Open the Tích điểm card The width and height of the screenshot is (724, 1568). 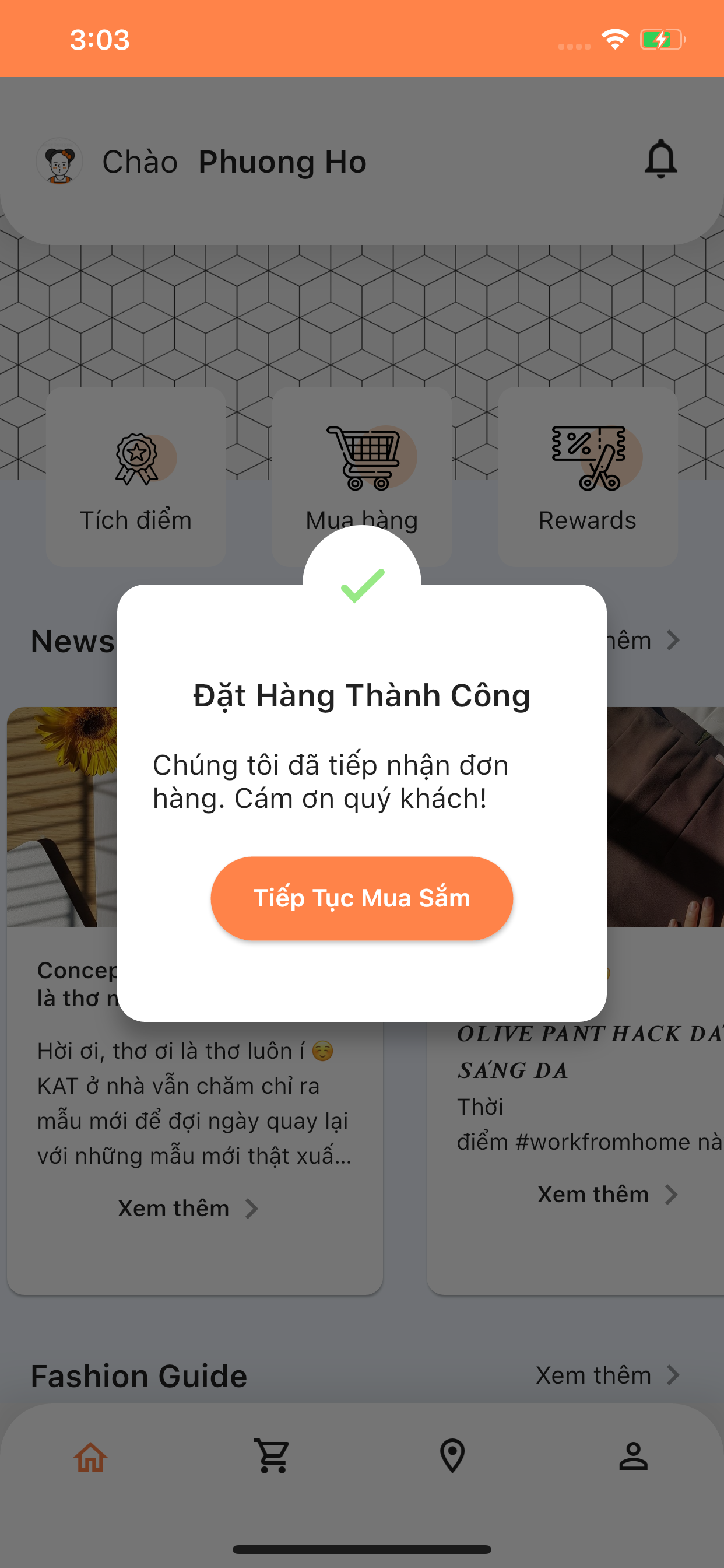(x=136, y=477)
